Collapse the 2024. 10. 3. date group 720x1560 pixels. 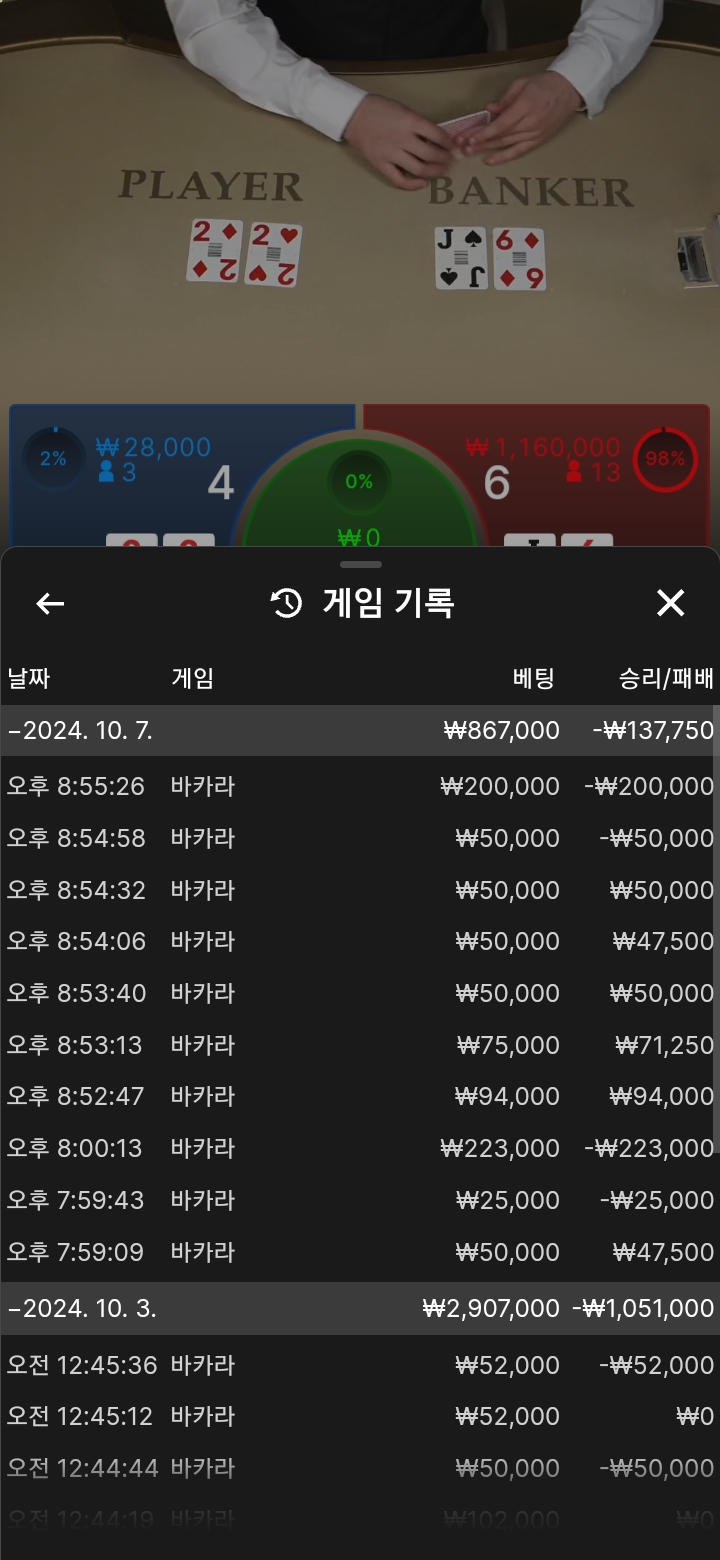[x=82, y=1308]
